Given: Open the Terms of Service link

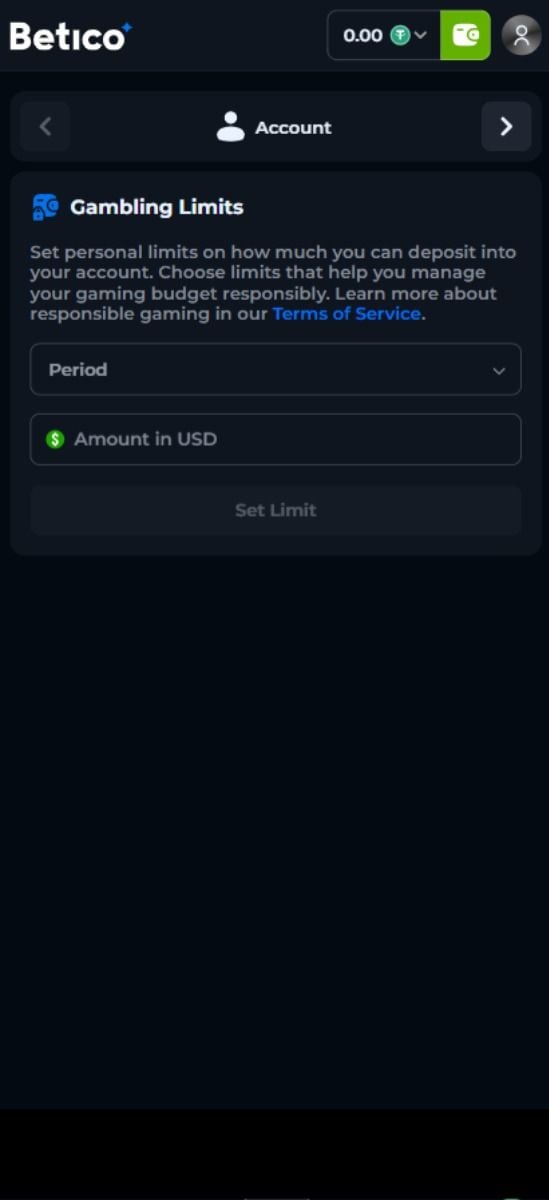Looking at the screenshot, I should 346,313.
